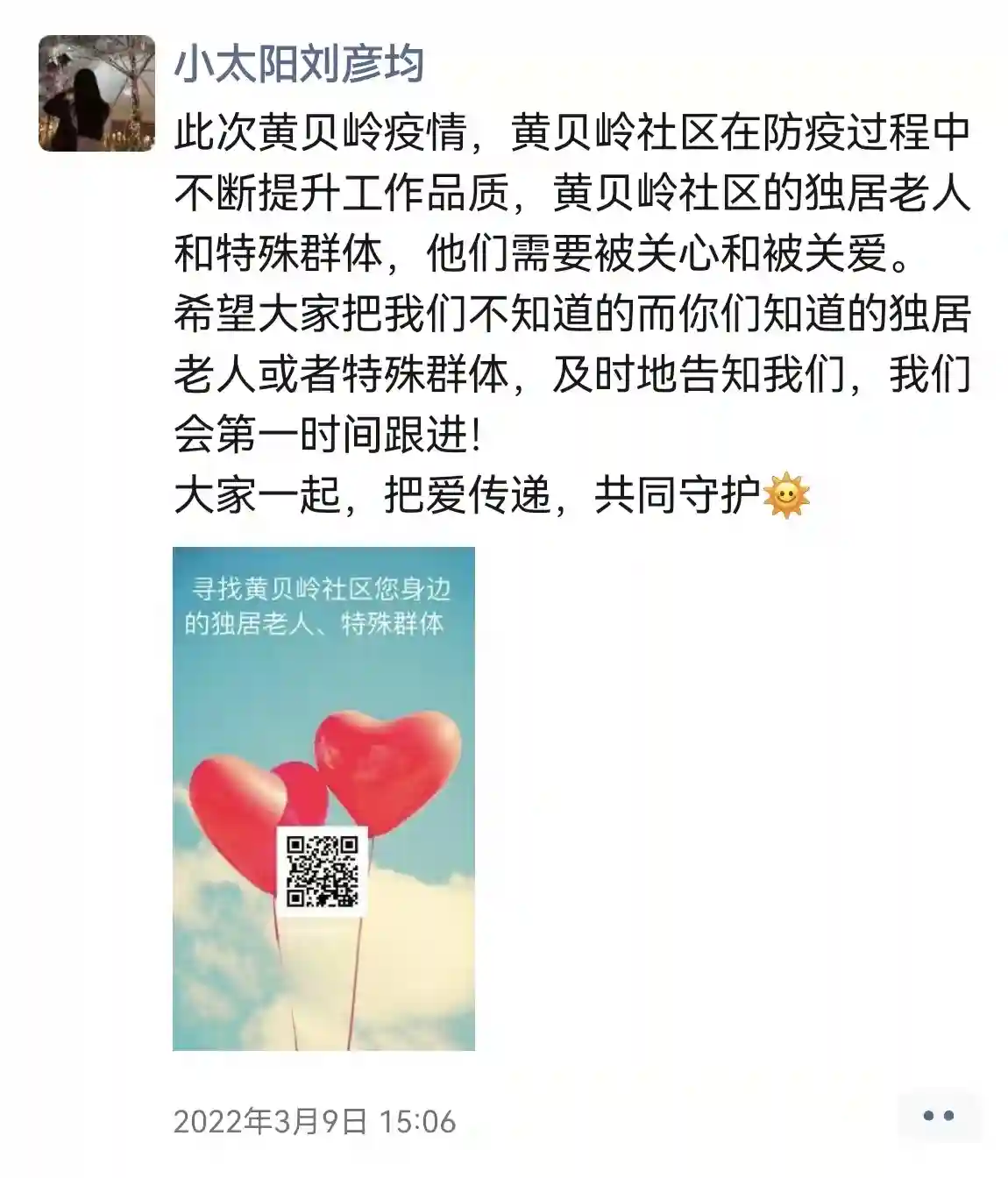
Task: View the heart balloons poster image
Action: [x=323, y=798]
